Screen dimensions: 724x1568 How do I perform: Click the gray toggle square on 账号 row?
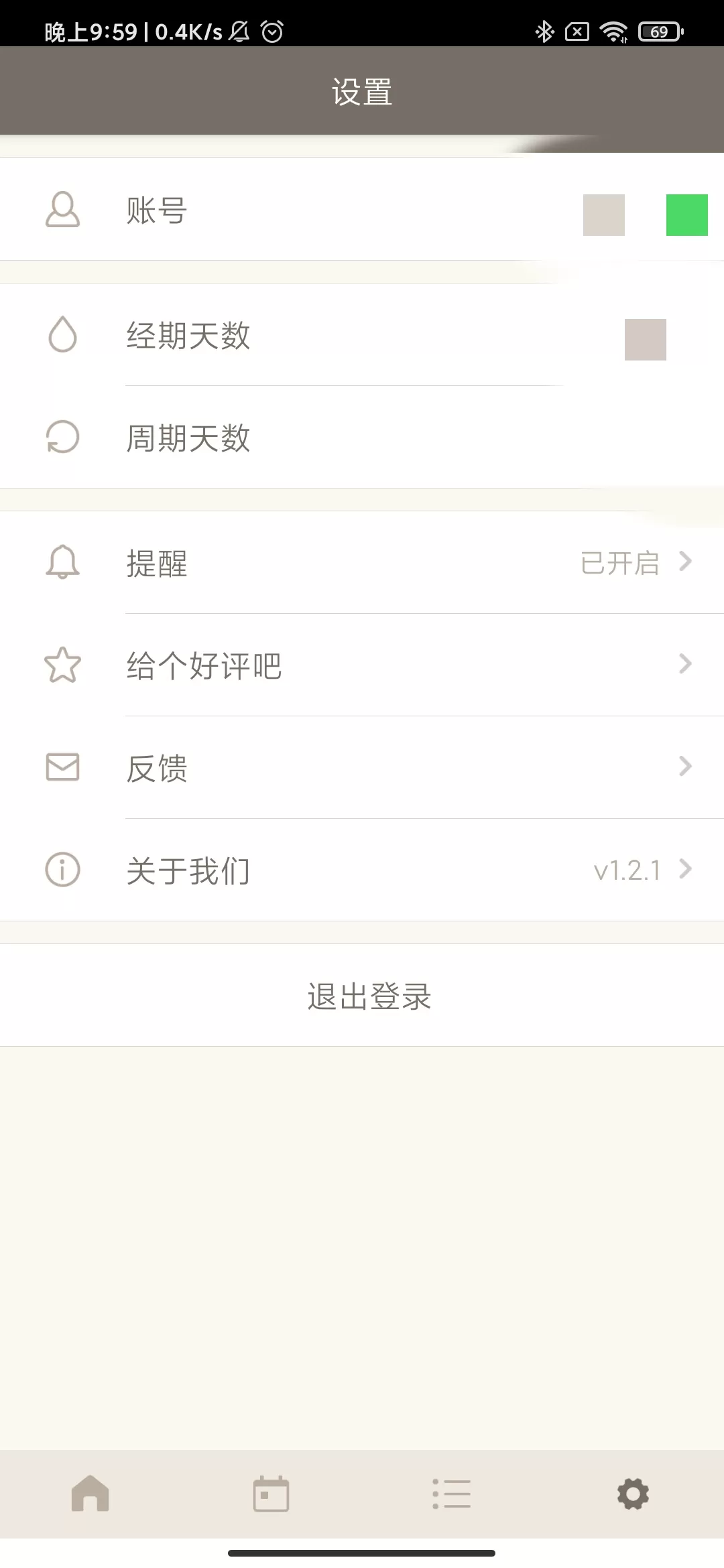603,213
